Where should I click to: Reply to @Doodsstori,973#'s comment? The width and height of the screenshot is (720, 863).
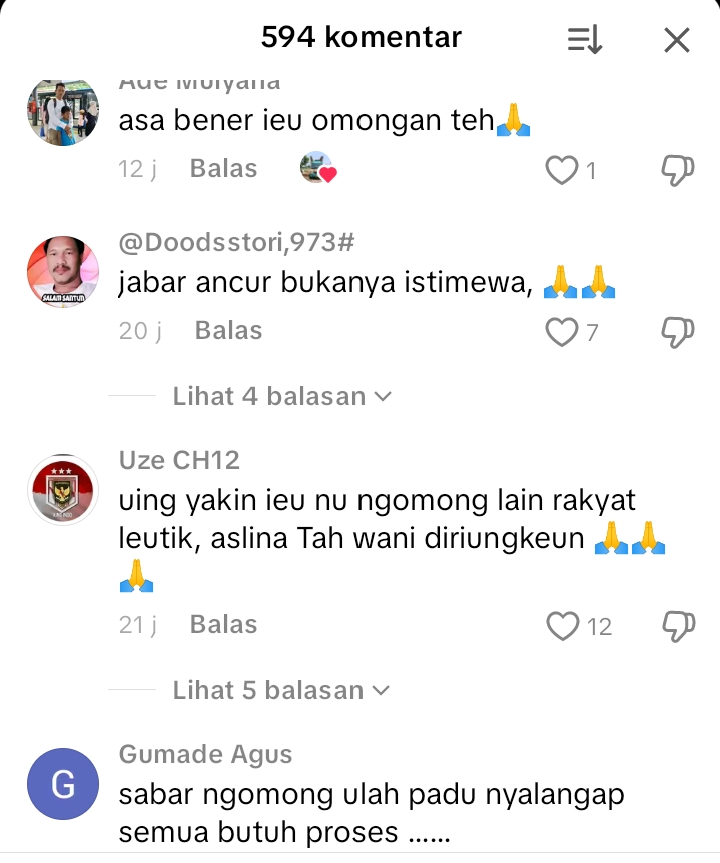(228, 331)
